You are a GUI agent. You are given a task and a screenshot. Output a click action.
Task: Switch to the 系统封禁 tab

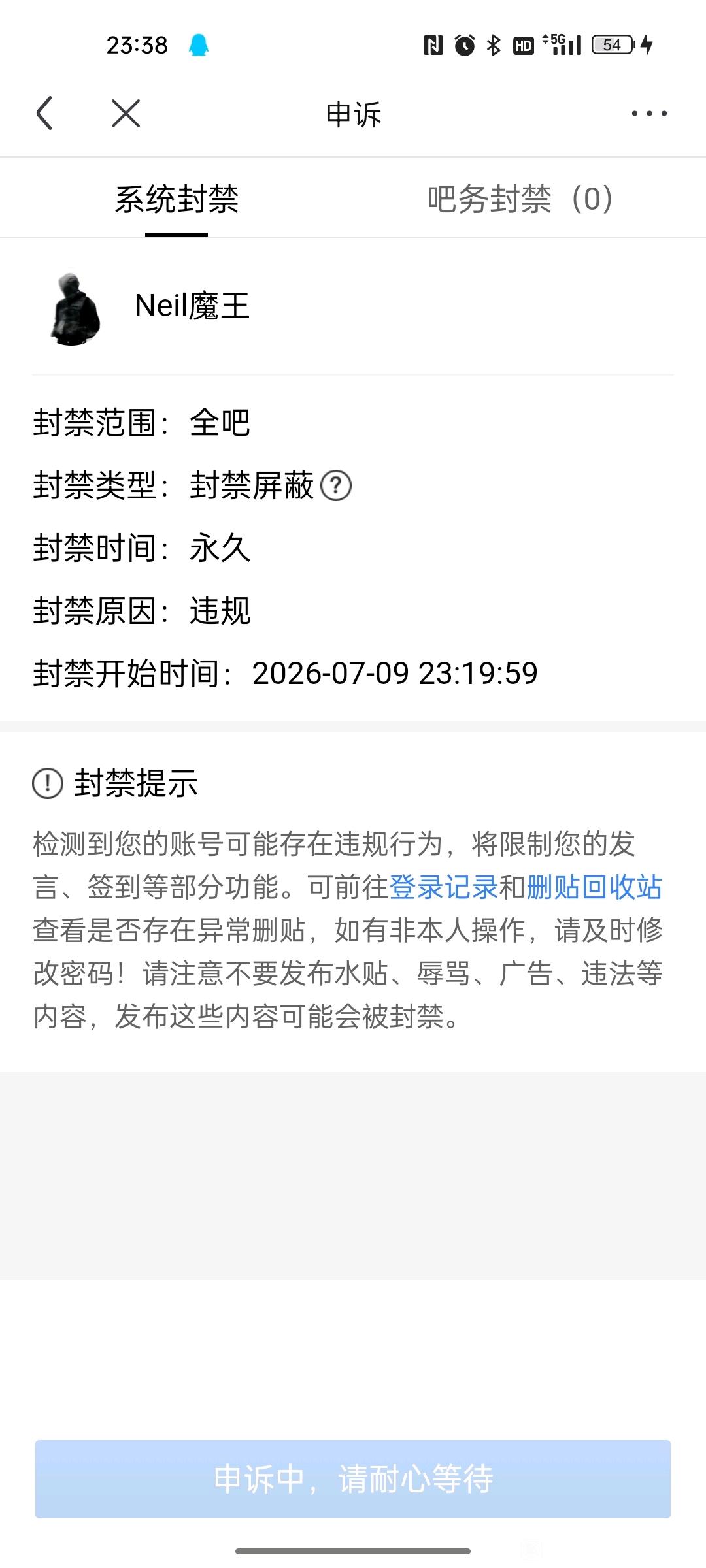click(176, 199)
